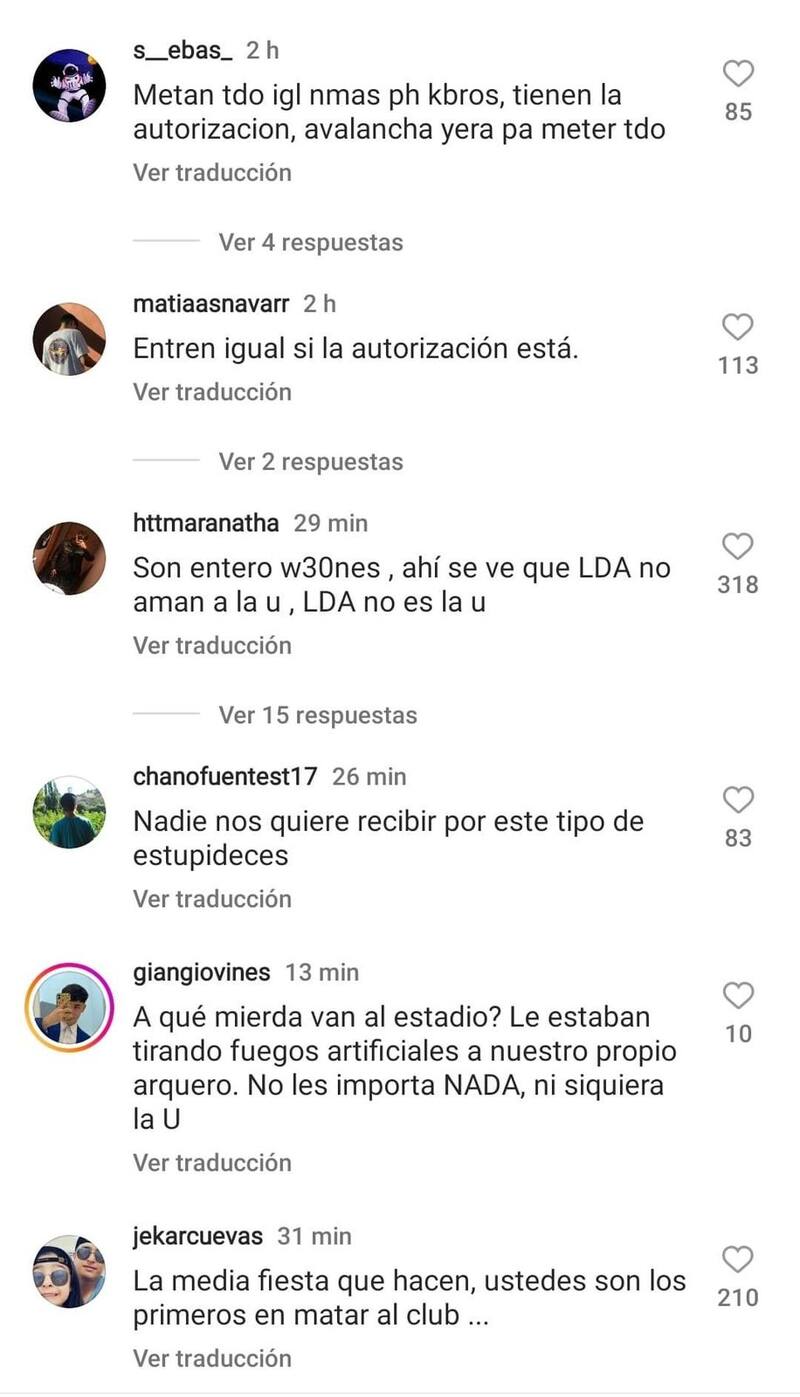Open s__ebas_ profile avatar
This screenshot has height=1397, width=800.
69,85
